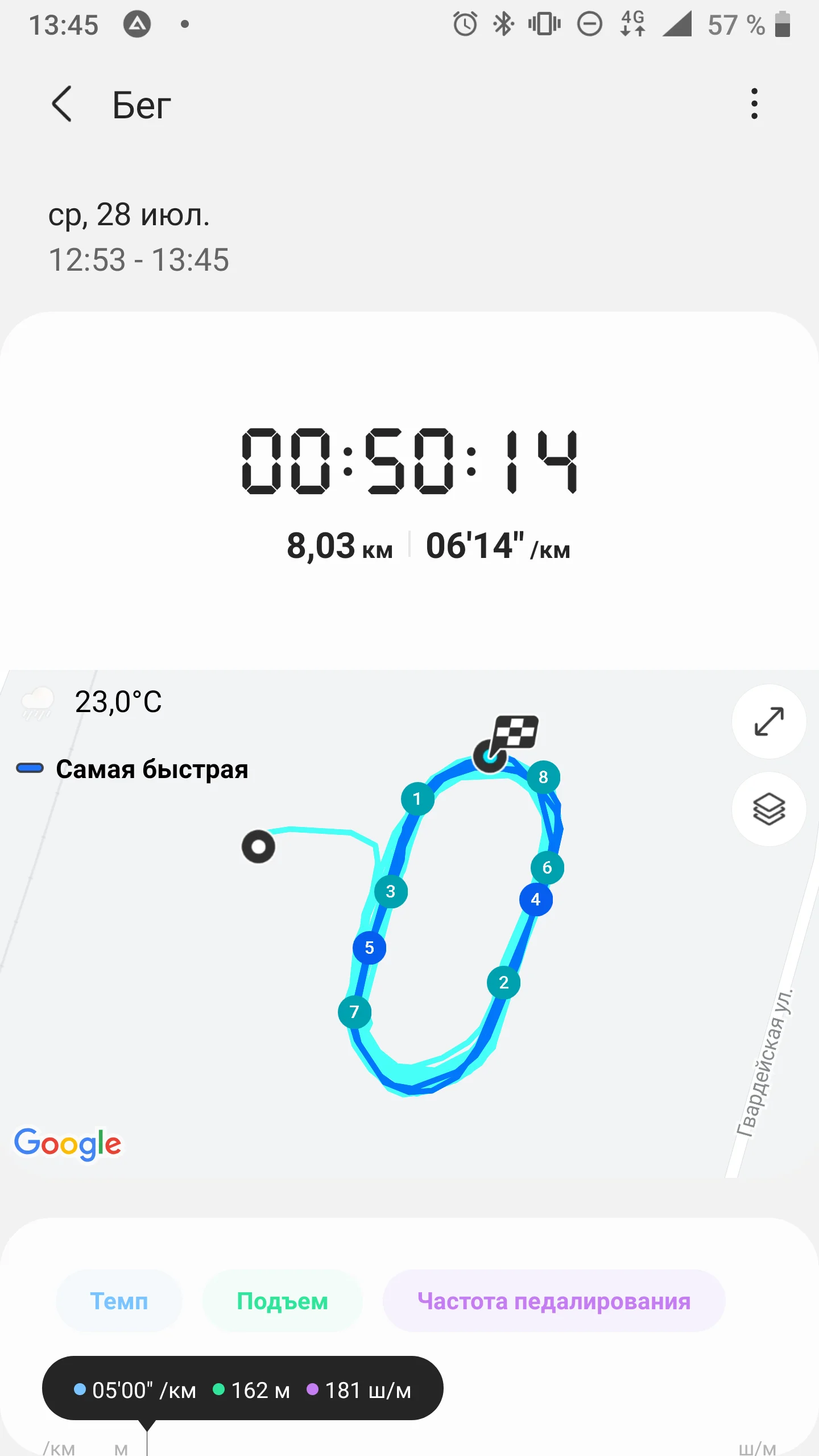Open the map layers selector

pyautogui.click(x=769, y=809)
